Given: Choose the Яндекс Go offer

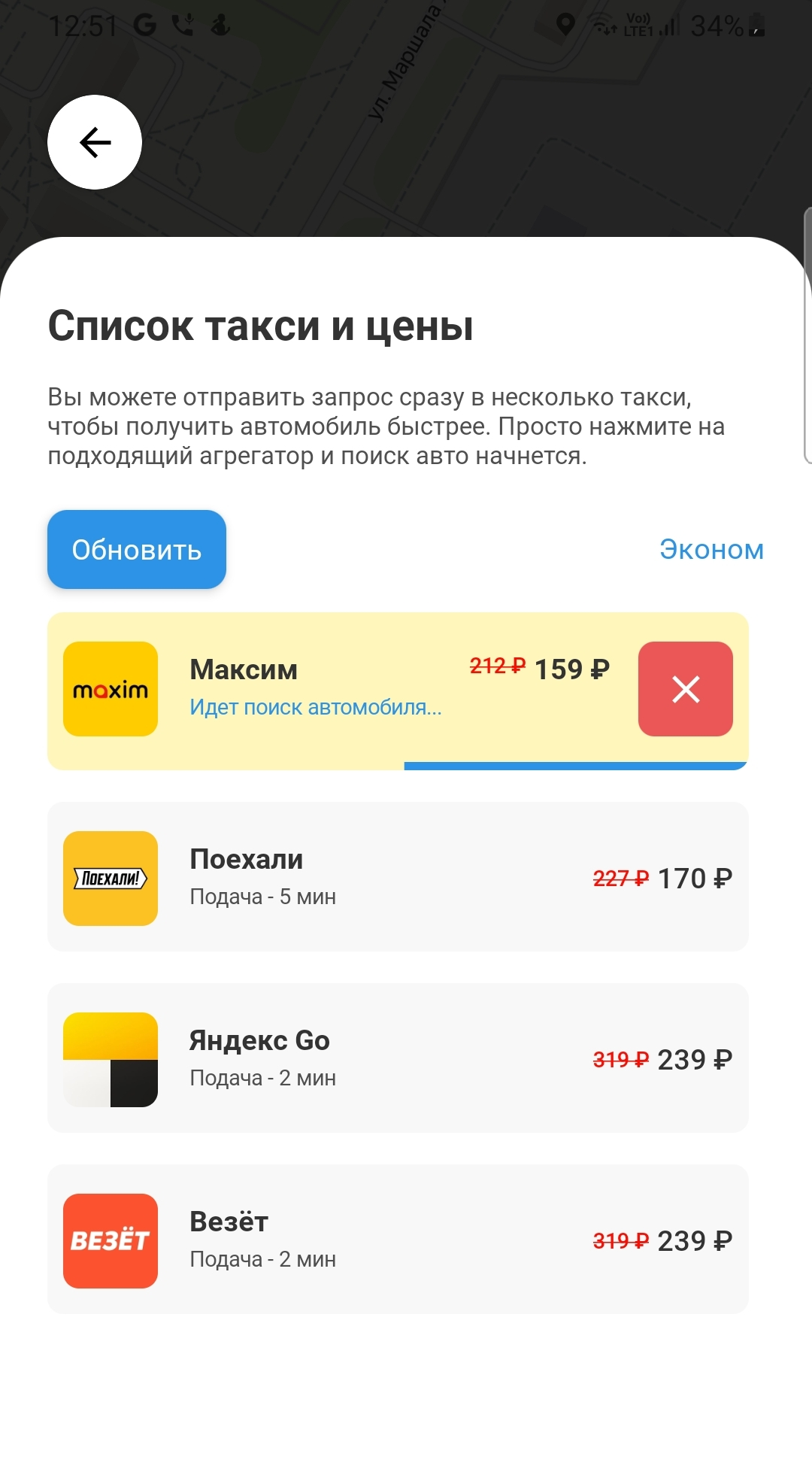Looking at the screenshot, I should (x=398, y=1058).
